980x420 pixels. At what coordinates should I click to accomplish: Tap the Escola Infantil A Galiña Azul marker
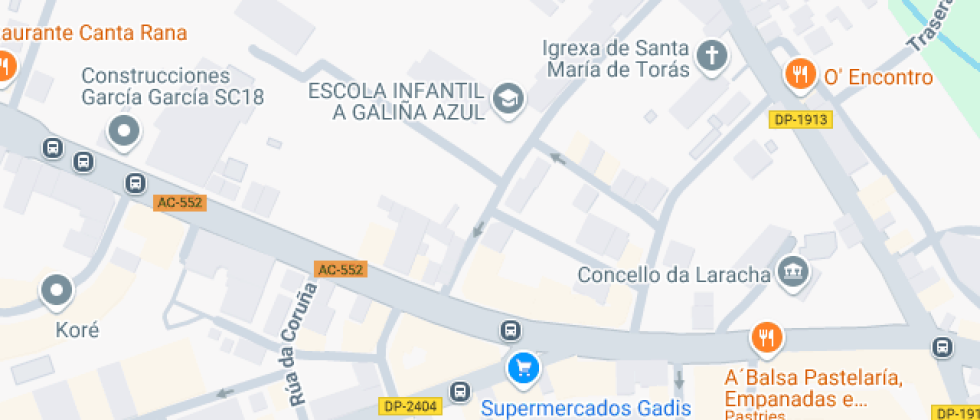[x=508, y=98]
